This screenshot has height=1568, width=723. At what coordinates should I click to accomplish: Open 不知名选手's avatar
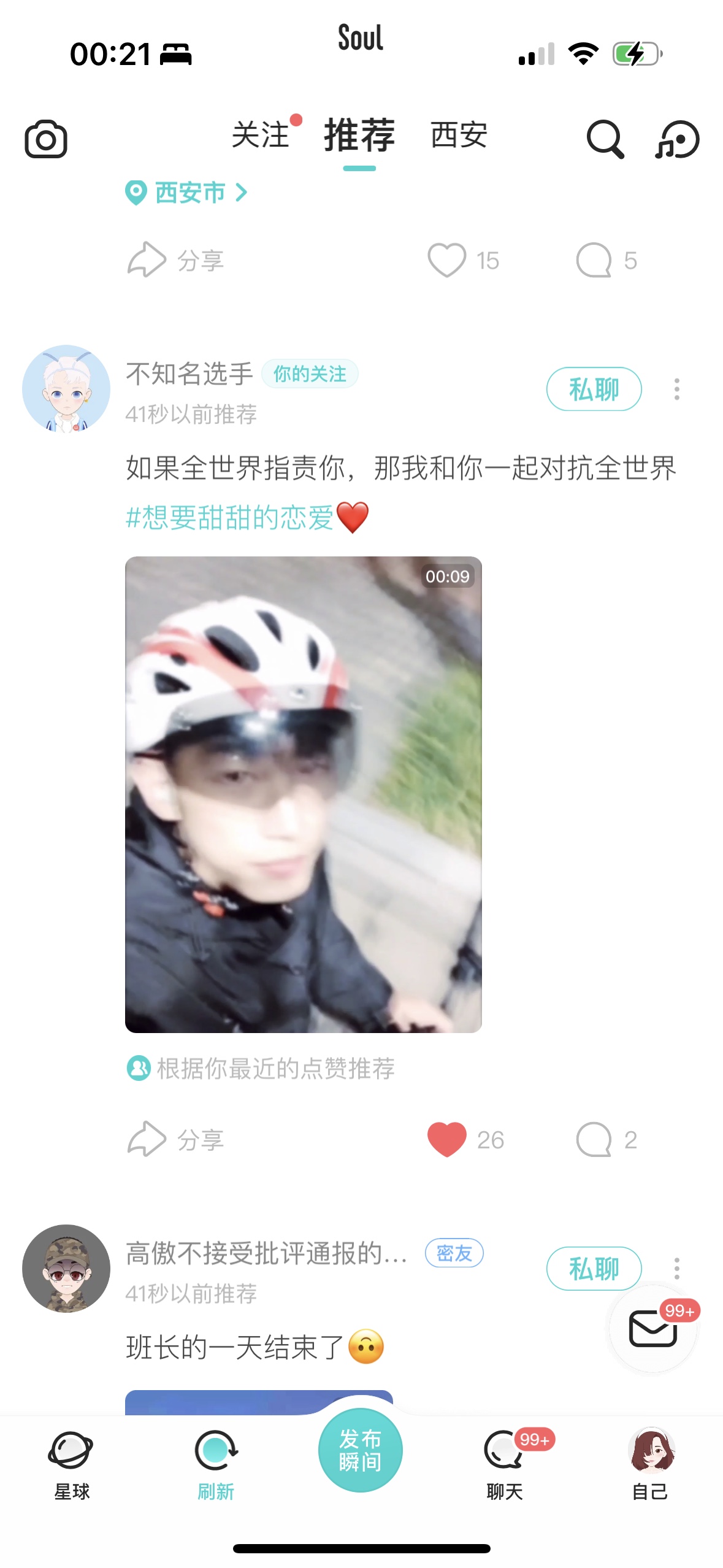(x=66, y=389)
